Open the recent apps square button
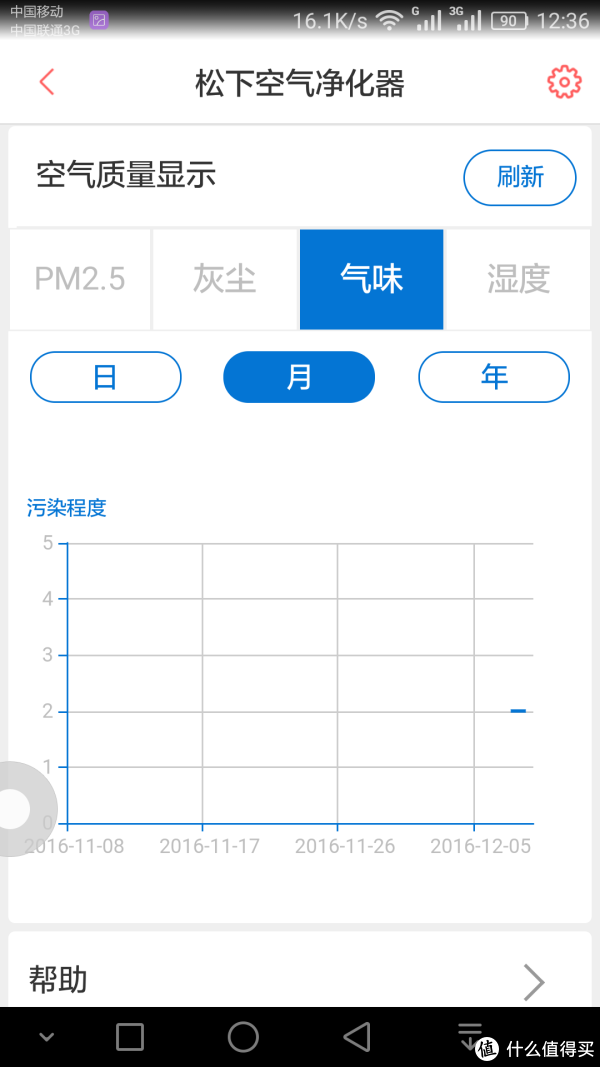The height and width of the screenshot is (1067, 600). tap(130, 1037)
